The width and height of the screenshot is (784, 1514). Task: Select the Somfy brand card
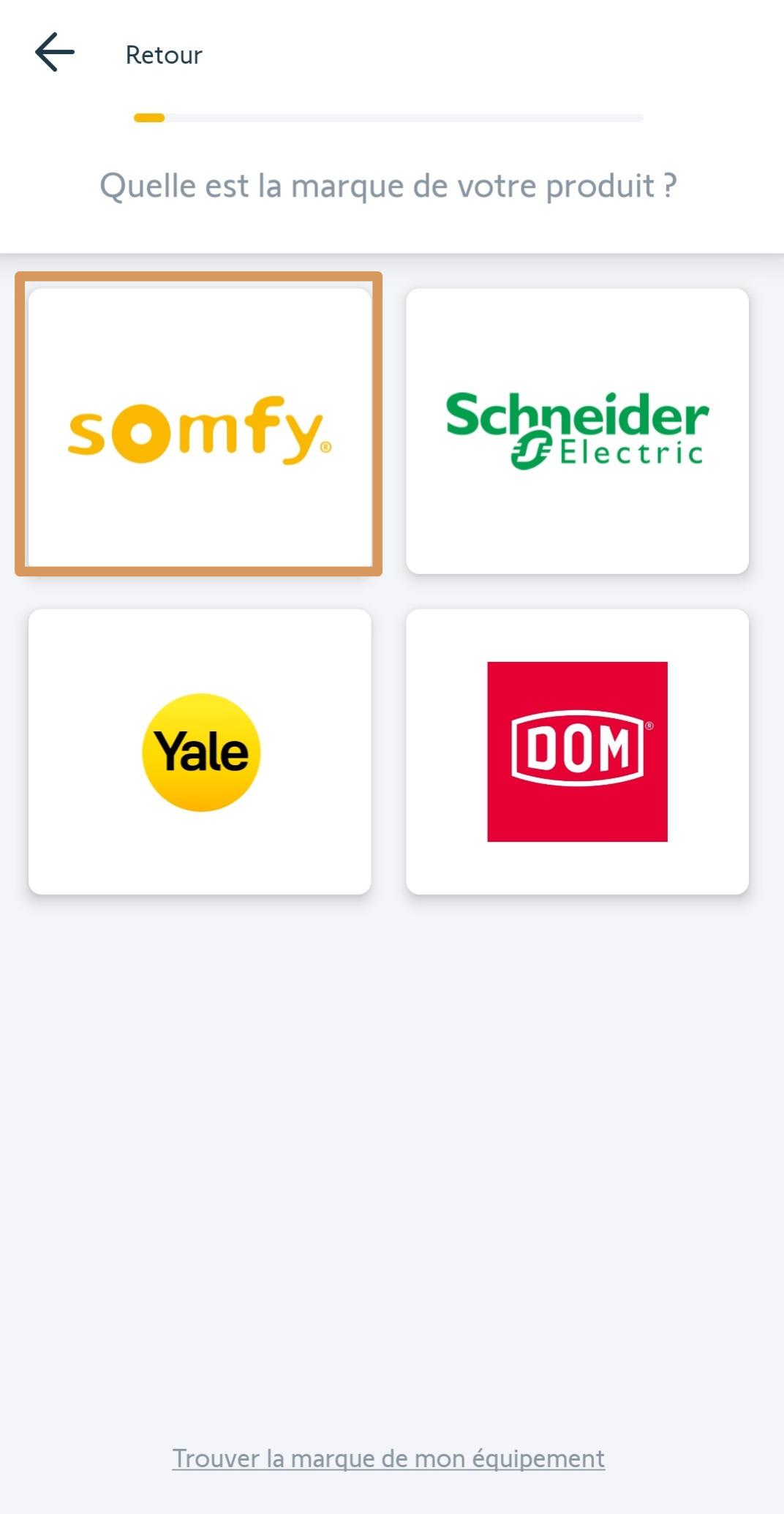coord(199,430)
